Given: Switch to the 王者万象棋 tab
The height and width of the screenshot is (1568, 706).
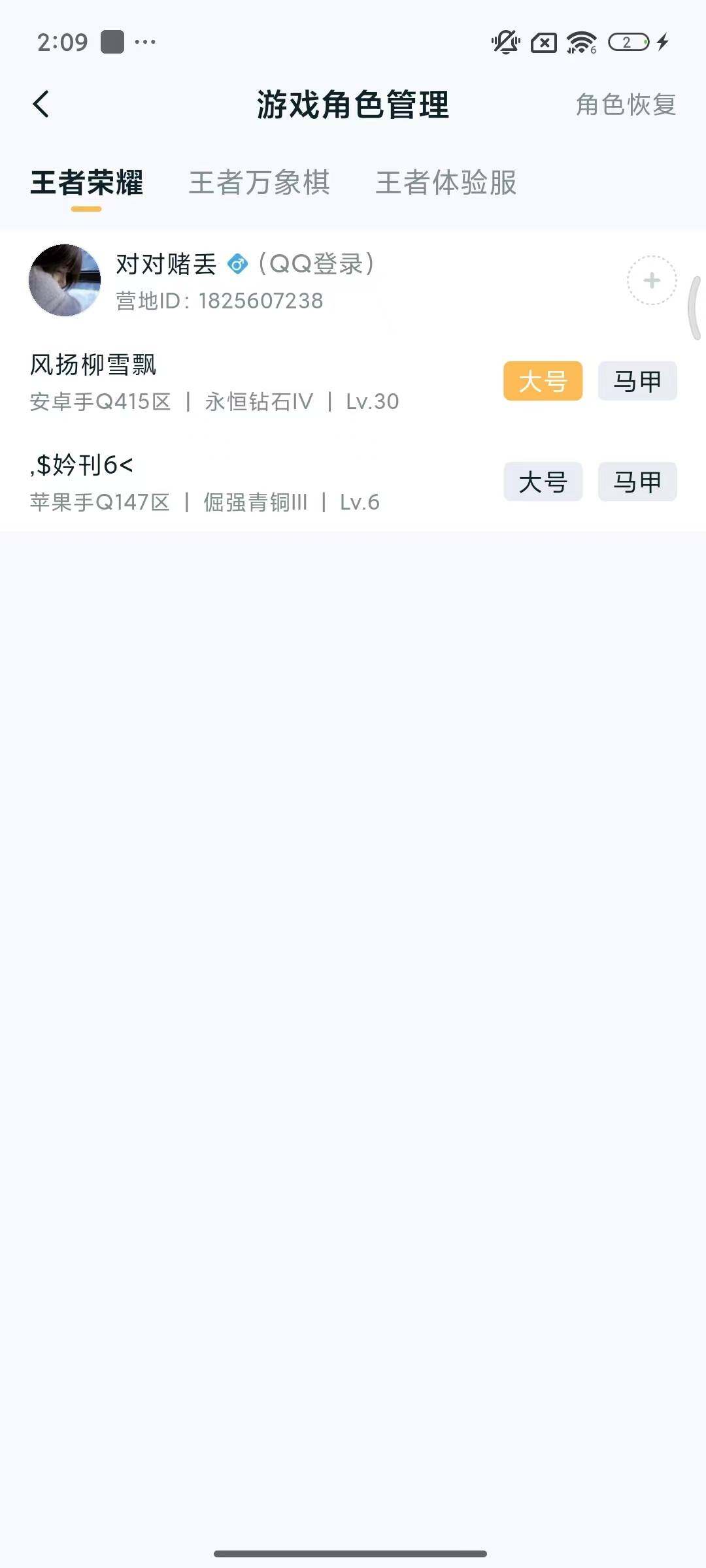Looking at the screenshot, I should (260, 184).
